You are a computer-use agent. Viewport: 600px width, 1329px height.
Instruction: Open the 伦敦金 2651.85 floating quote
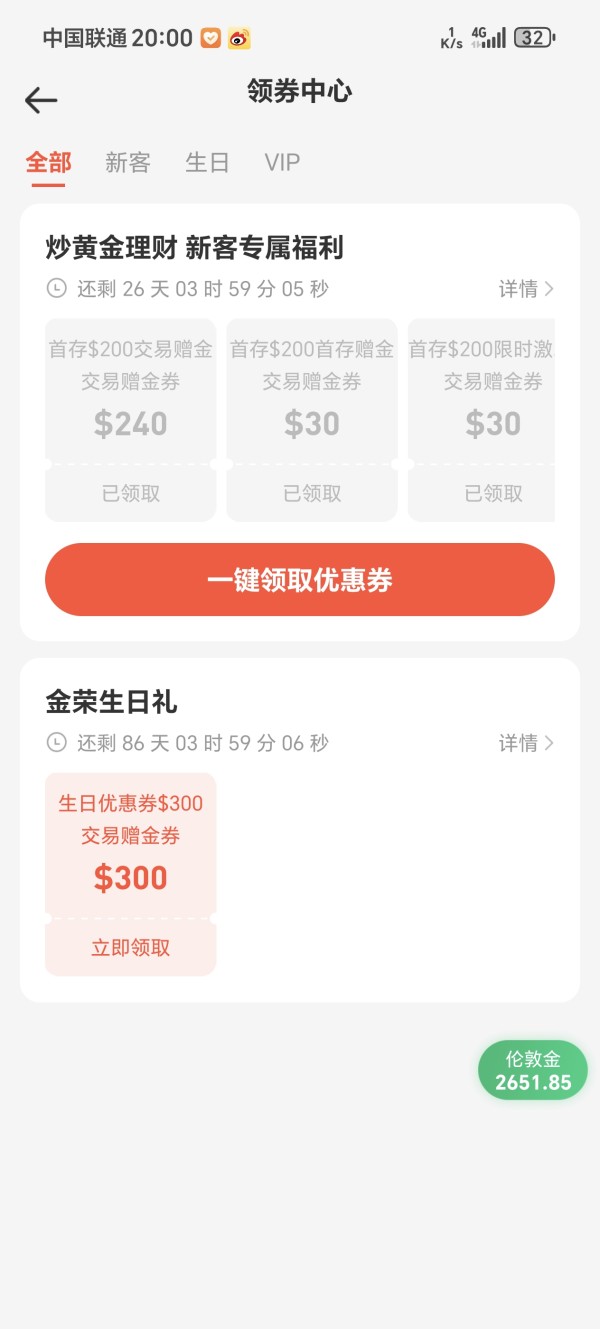click(x=533, y=1070)
